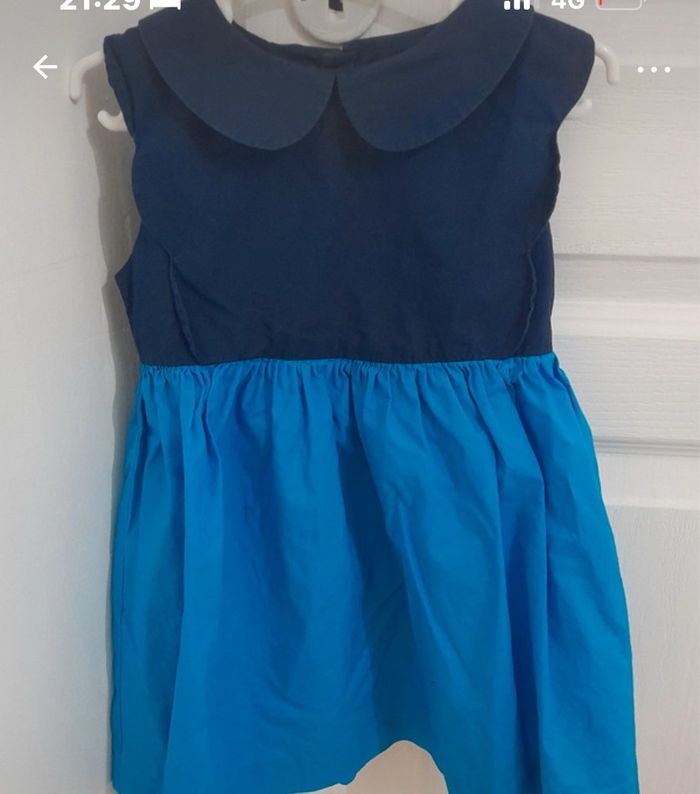Open the three-dot overflow menu

(654, 69)
